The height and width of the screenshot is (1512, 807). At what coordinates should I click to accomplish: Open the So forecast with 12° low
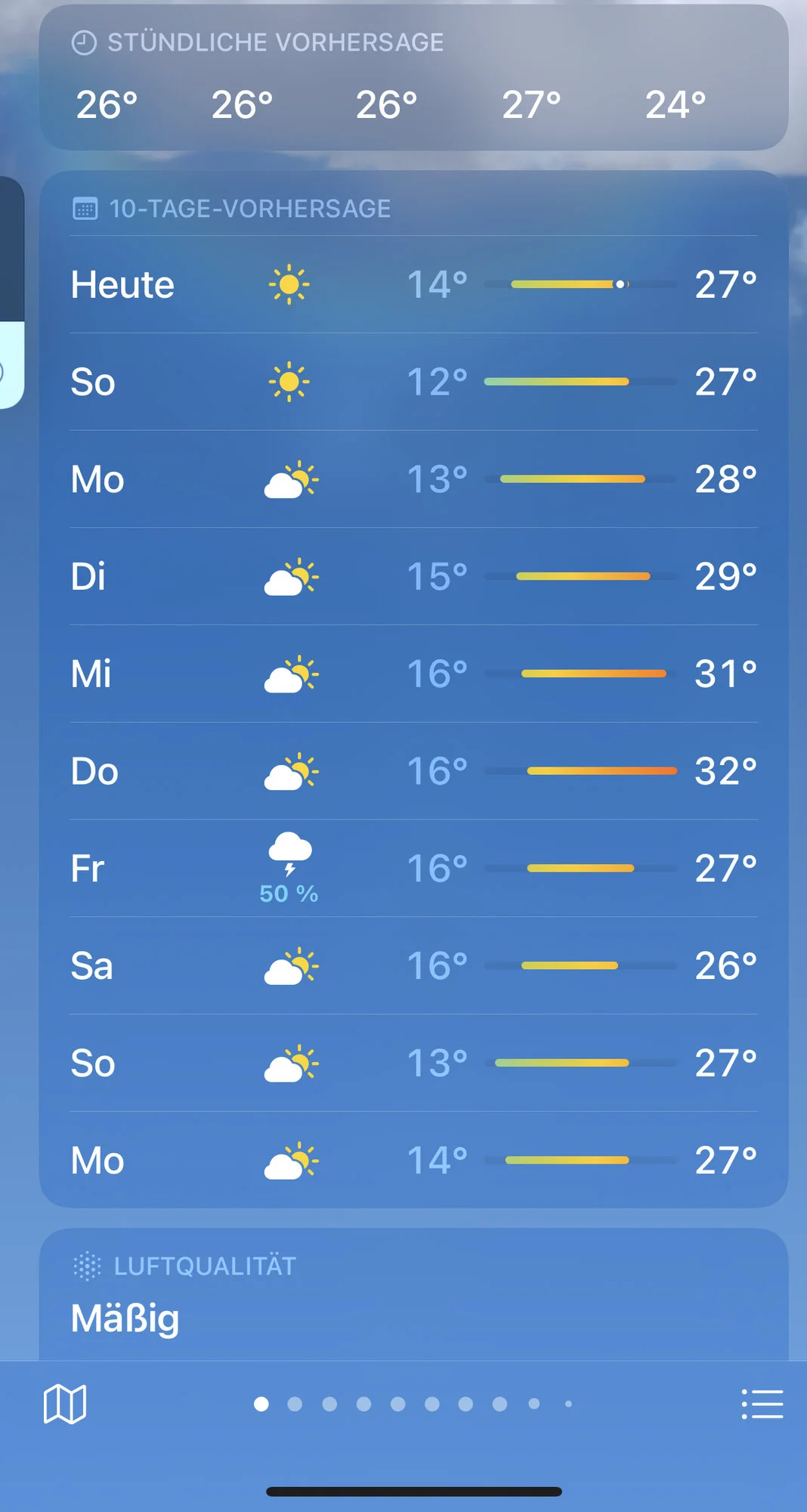(413, 382)
